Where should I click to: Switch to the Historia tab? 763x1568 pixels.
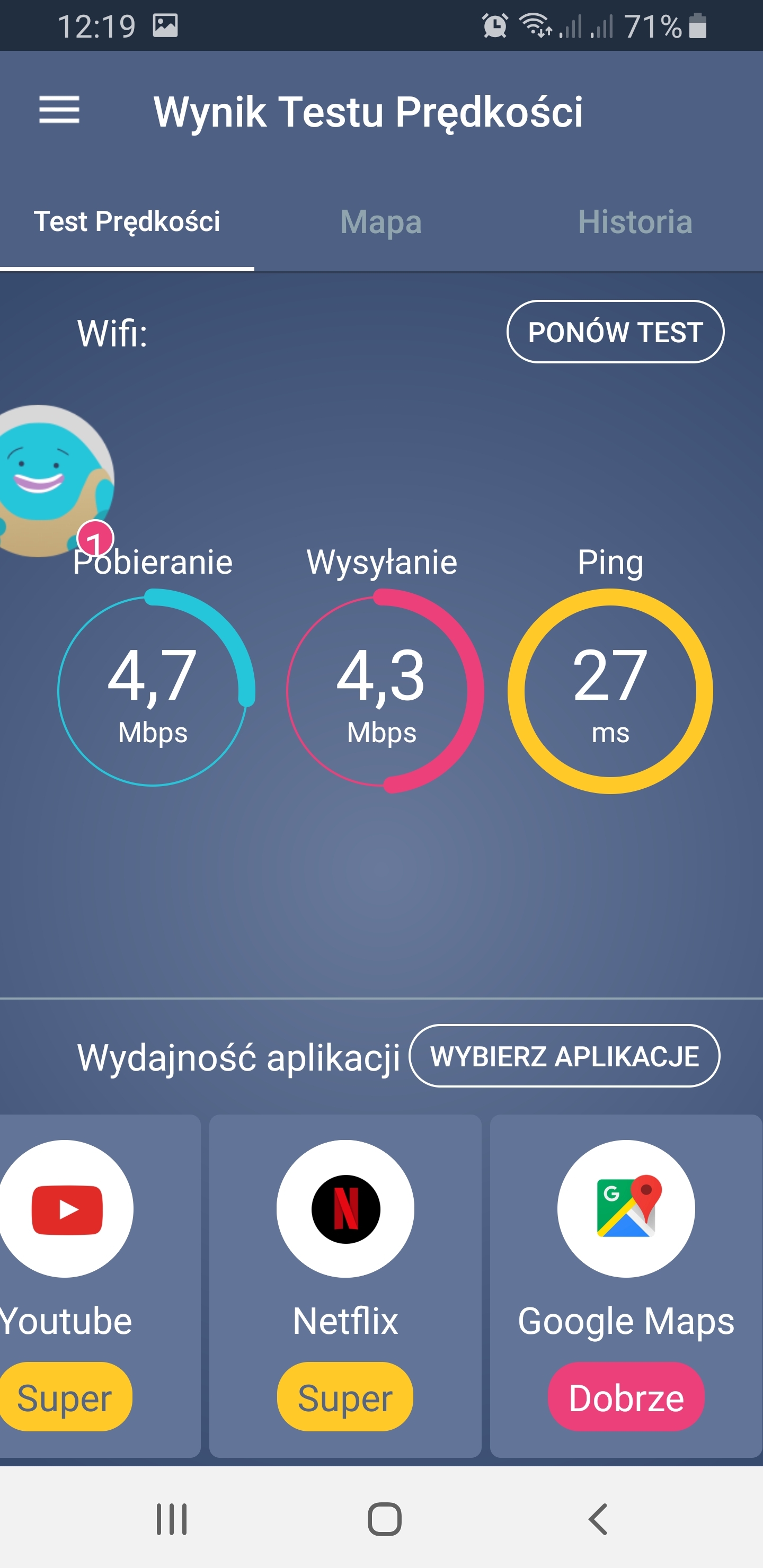click(635, 221)
